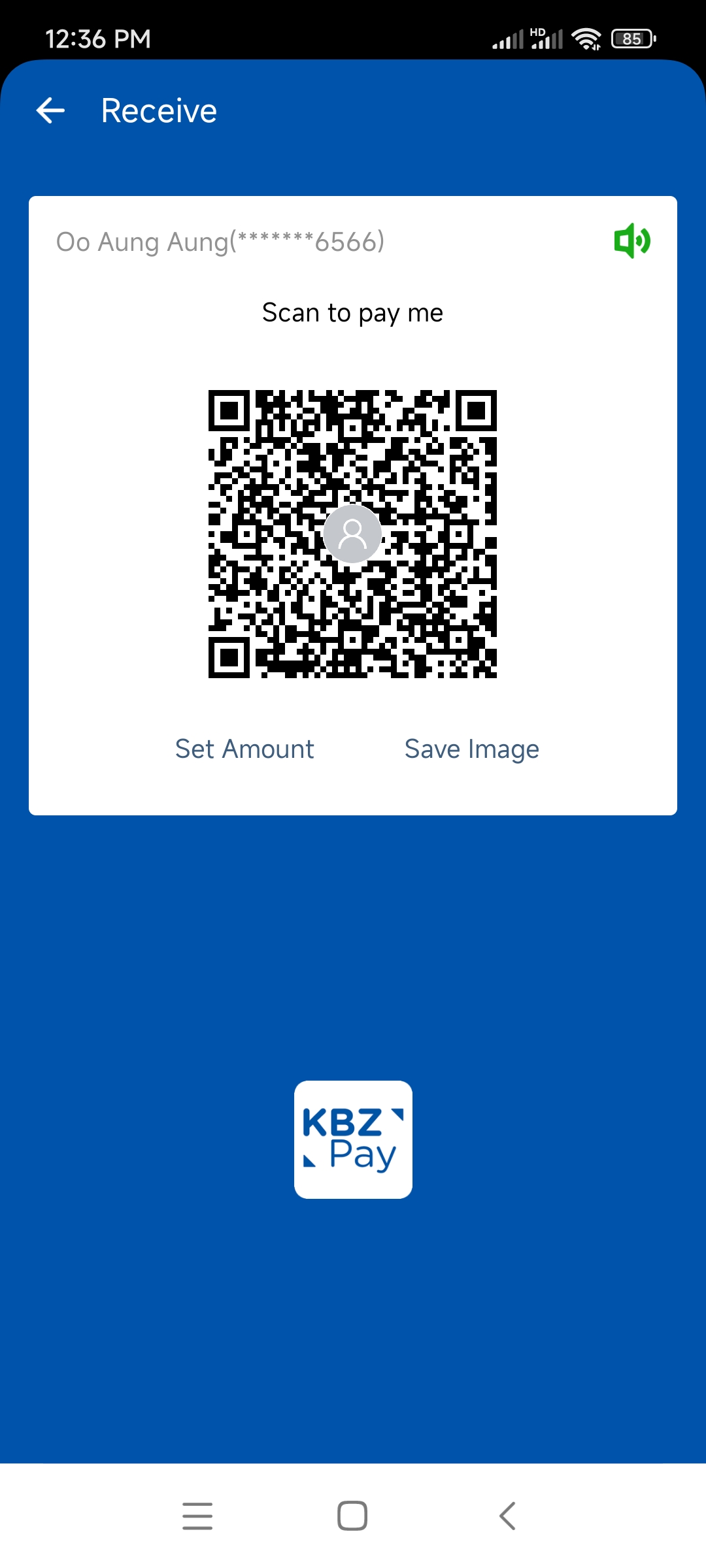Image resolution: width=706 pixels, height=1568 pixels.
Task: Toggle the green sound speaker icon
Action: click(631, 241)
